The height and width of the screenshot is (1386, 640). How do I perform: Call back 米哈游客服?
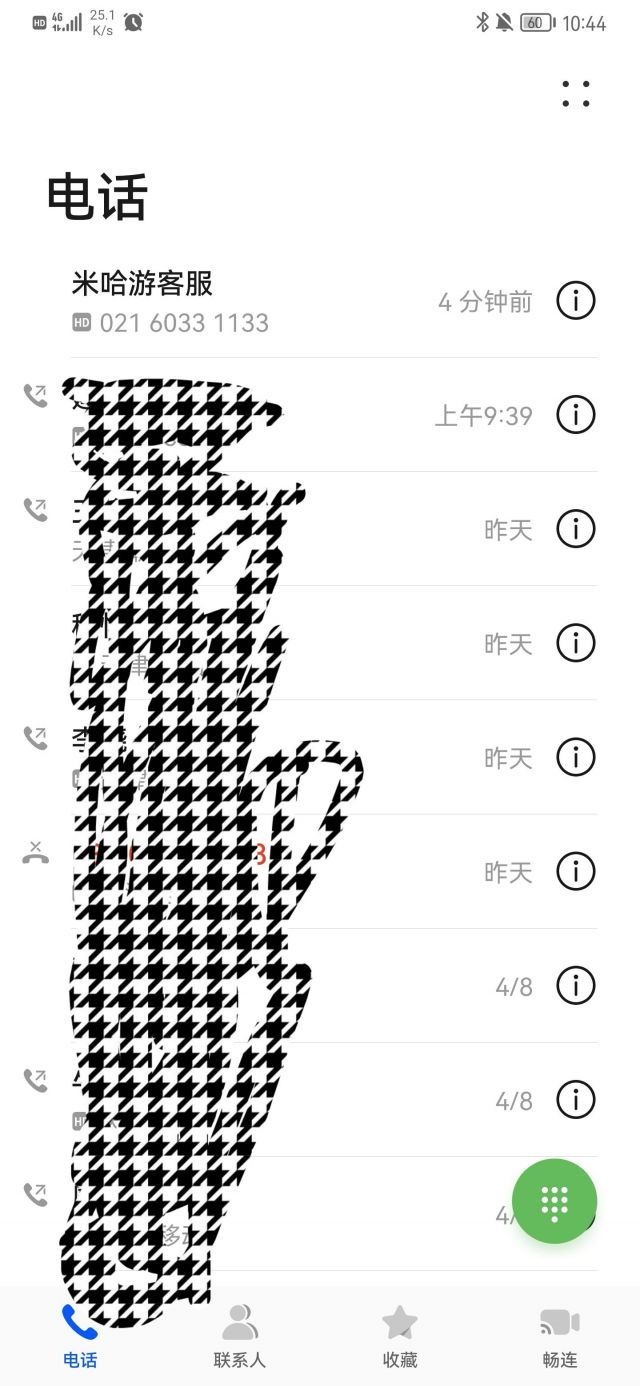click(250, 301)
